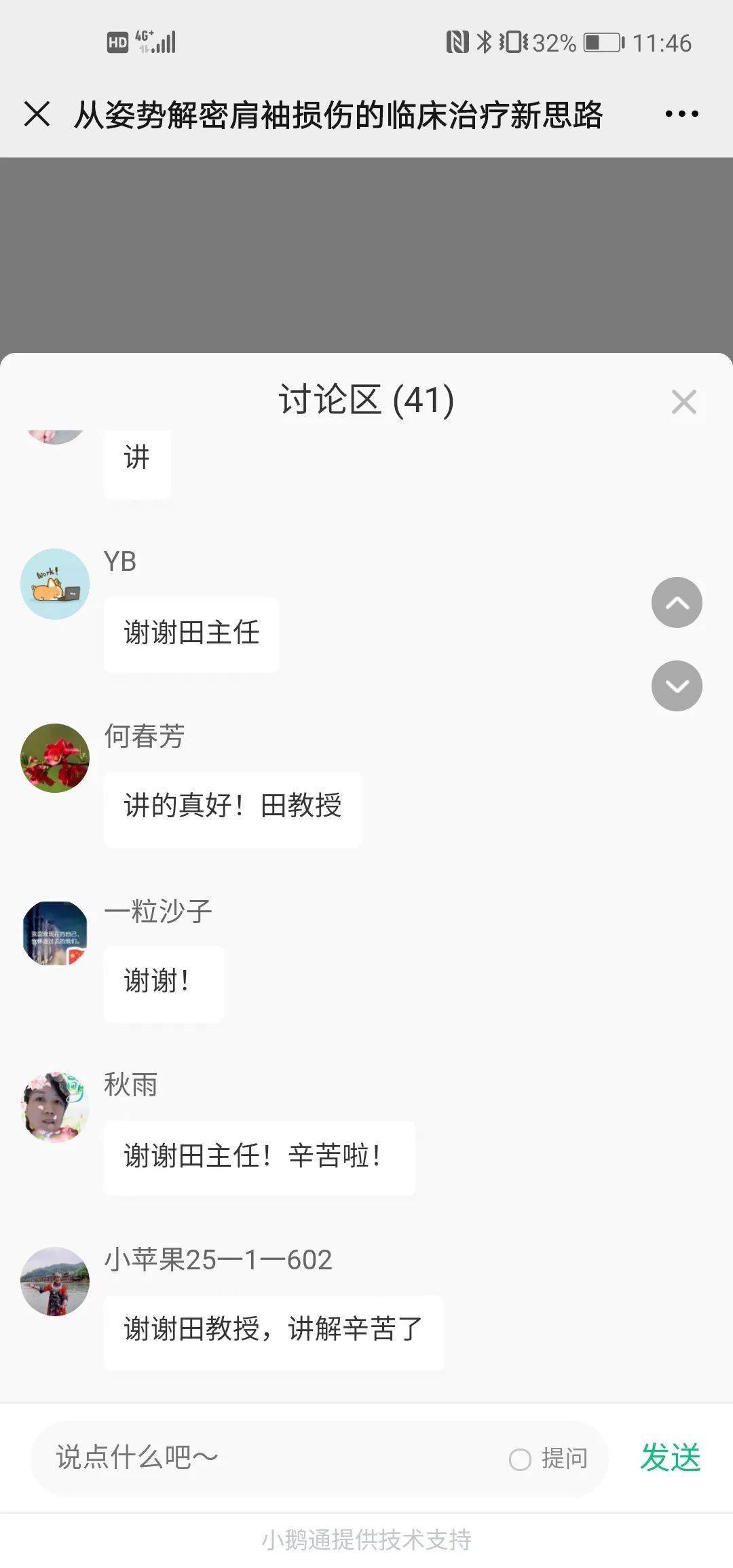Tap 发送 to send the comment
This screenshot has height=1568, width=733.
(671, 1458)
